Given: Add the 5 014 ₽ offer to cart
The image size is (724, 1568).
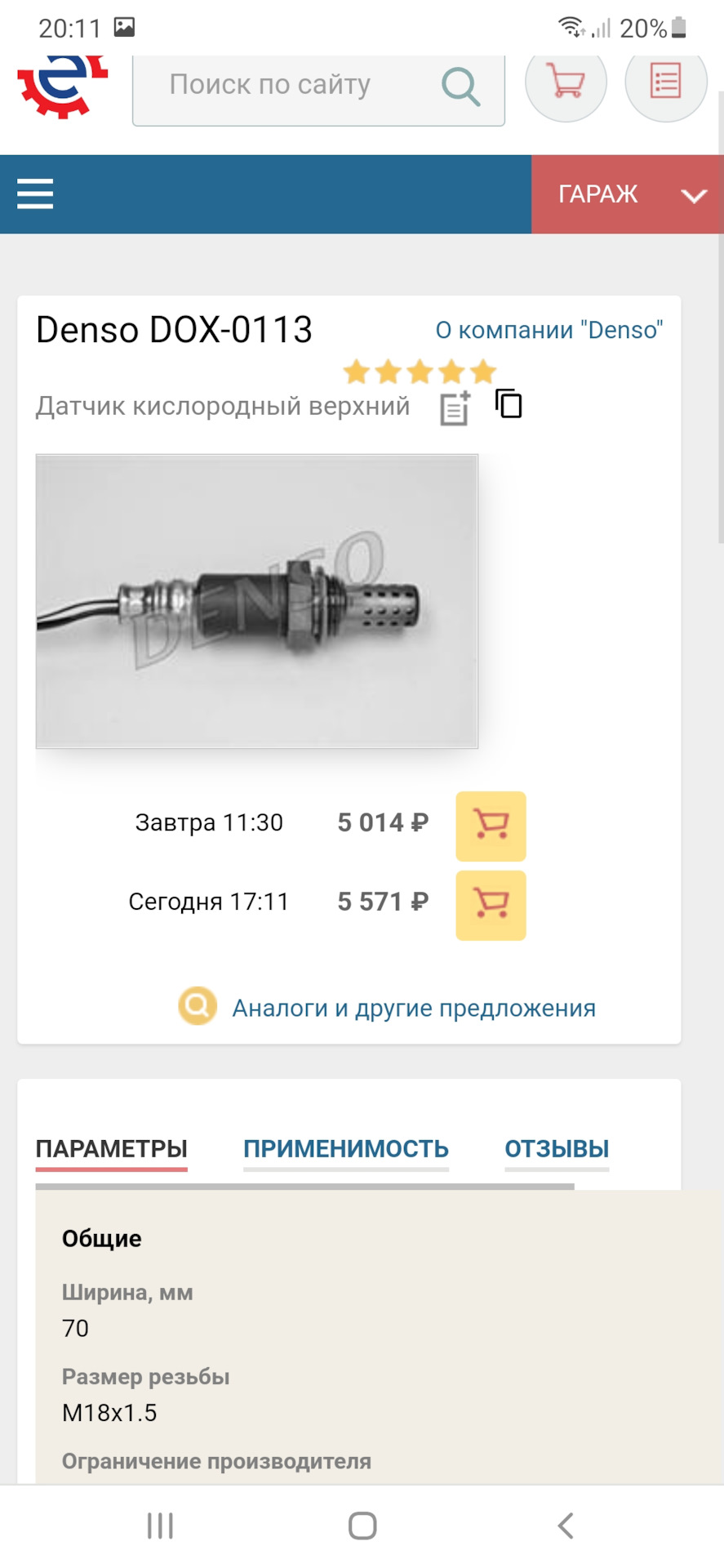Looking at the screenshot, I should pyautogui.click(x=491, y=826).
